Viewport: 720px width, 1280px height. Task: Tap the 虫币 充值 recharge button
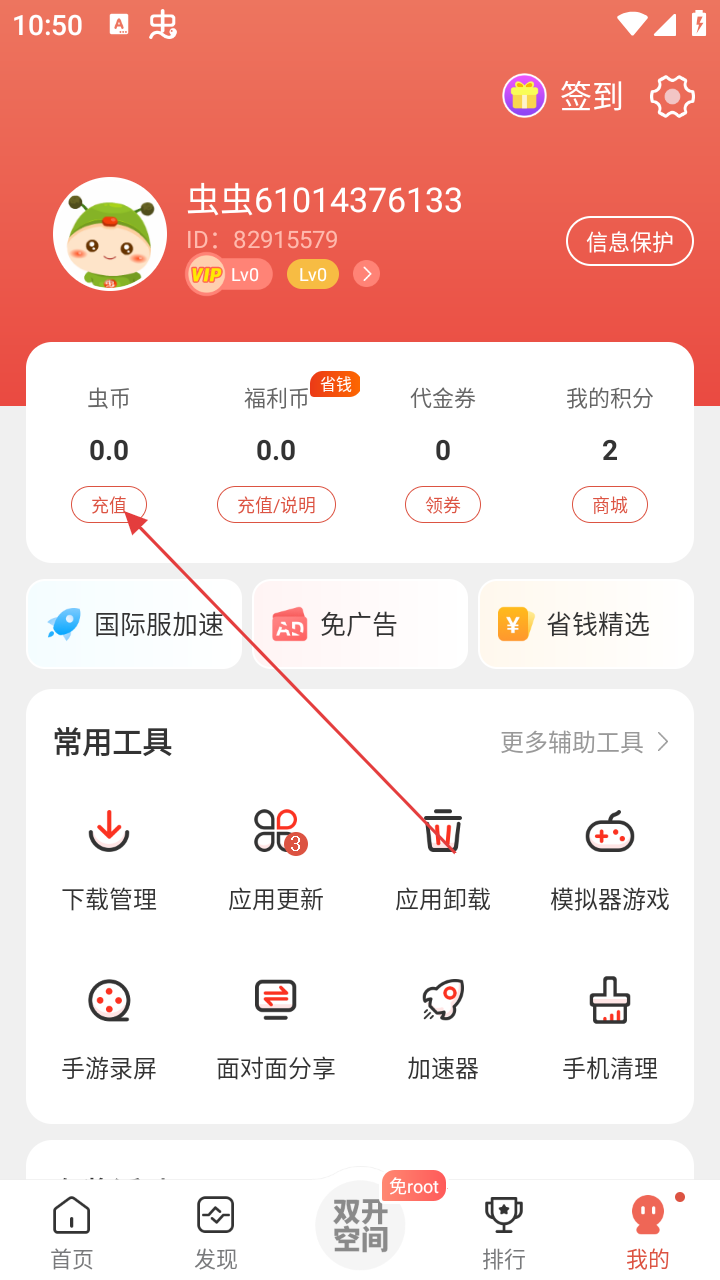pos(108,505)
